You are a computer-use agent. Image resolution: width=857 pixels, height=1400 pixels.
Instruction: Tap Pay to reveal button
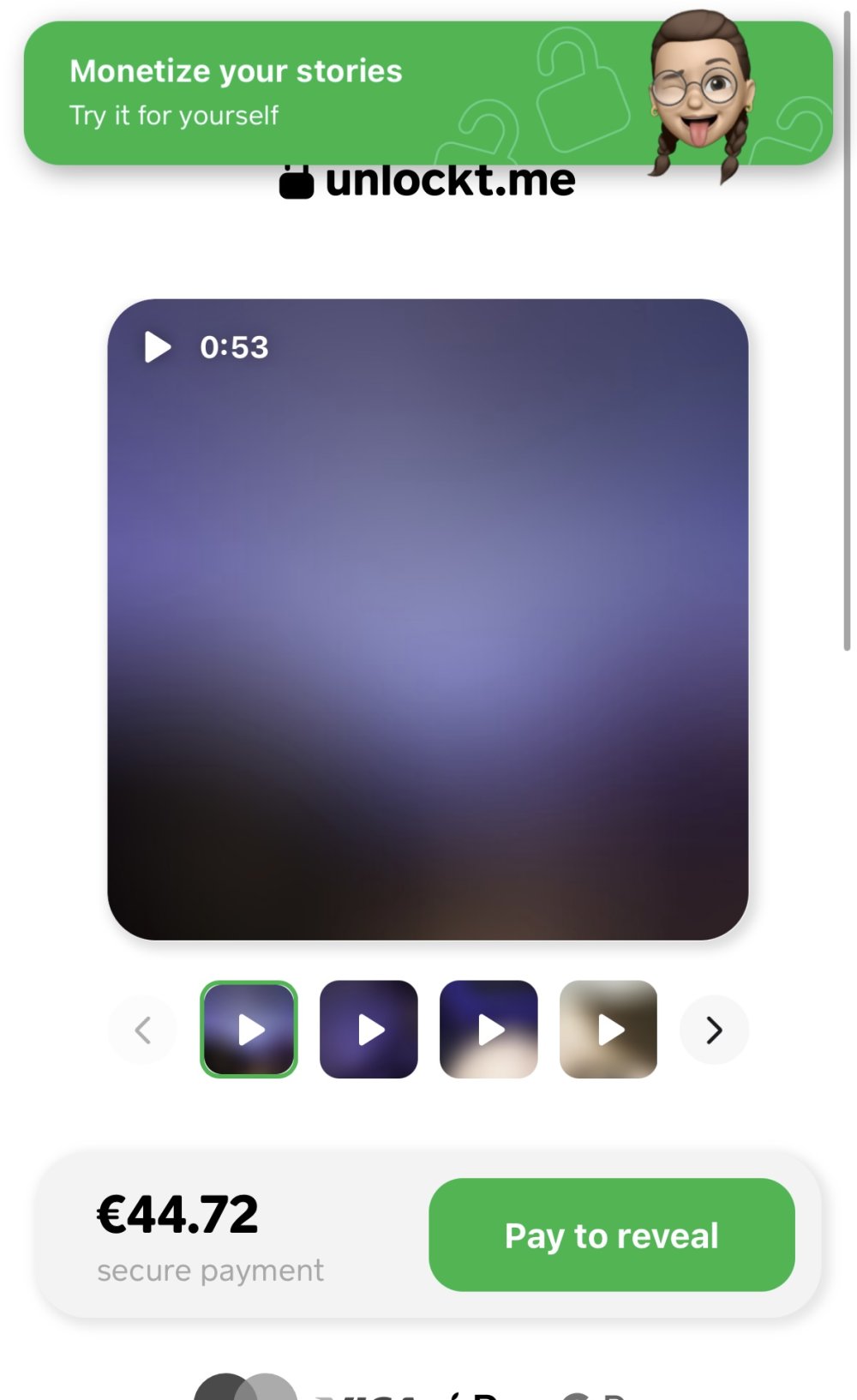(x=611, y=1235)
